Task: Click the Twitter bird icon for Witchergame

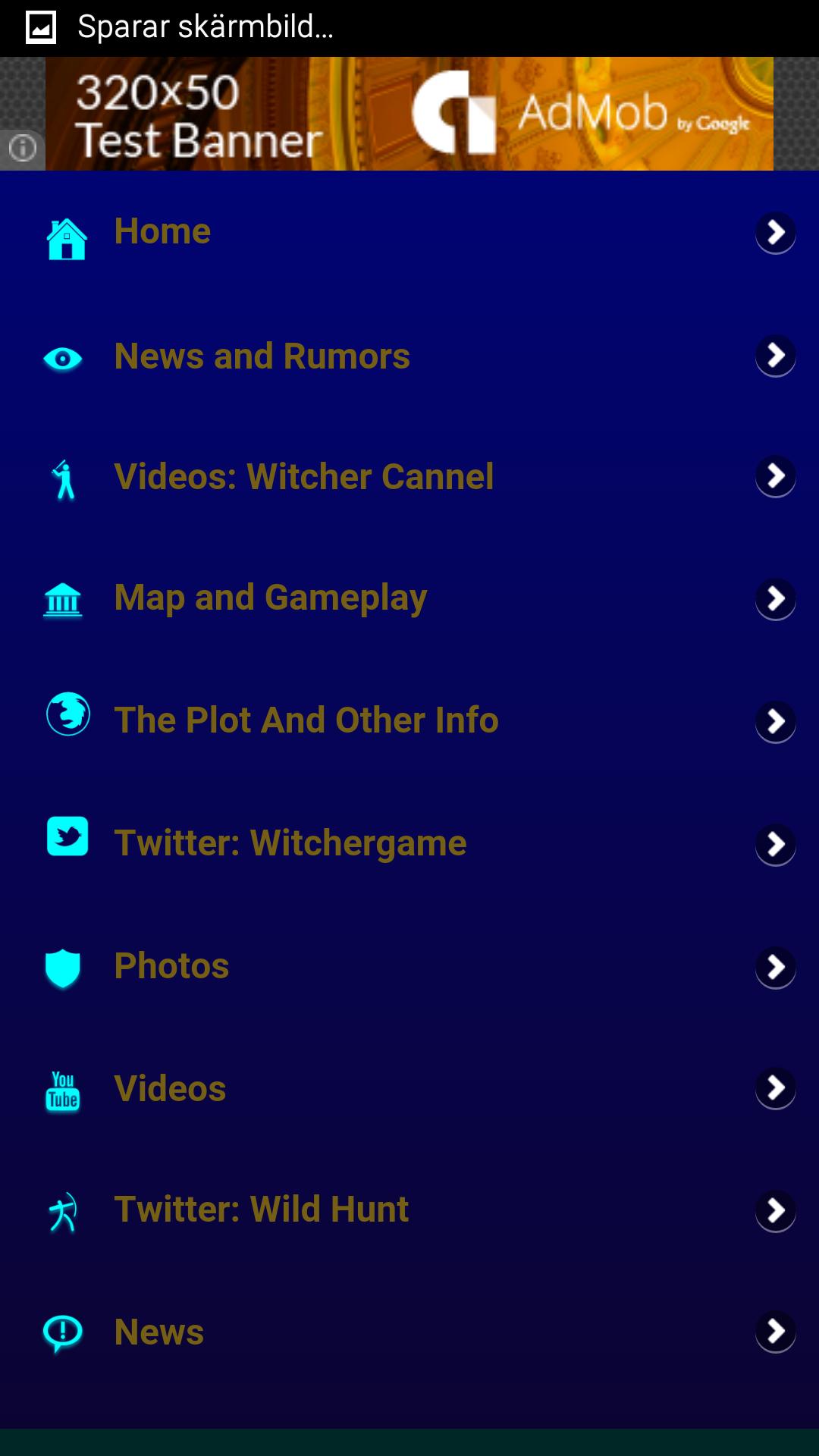Action: pyautogui.click(x=67, y=837)
